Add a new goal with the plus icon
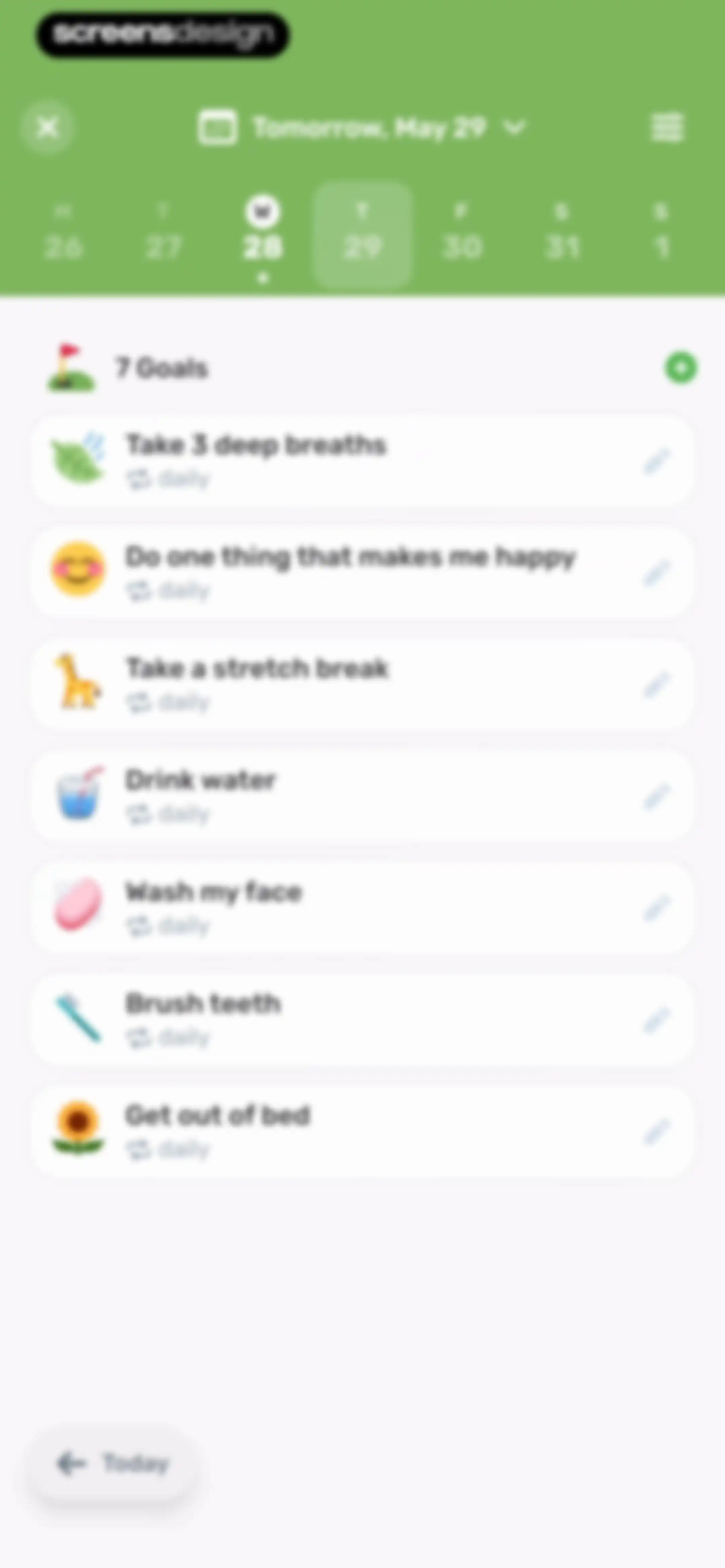Image resolution: width=725 pixels, height=1568 pixels. (x=681, y=368)
